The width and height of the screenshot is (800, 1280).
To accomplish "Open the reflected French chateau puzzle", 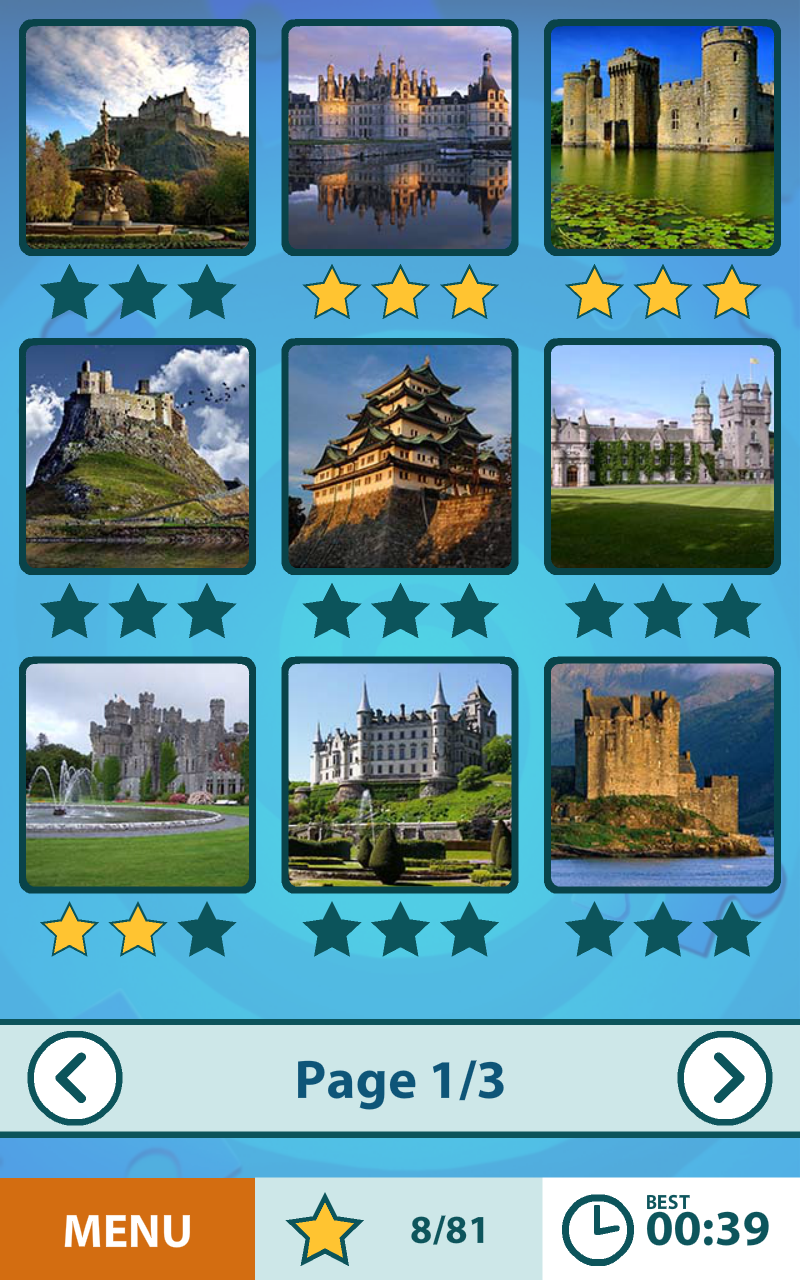I will [x=400, y=136].
